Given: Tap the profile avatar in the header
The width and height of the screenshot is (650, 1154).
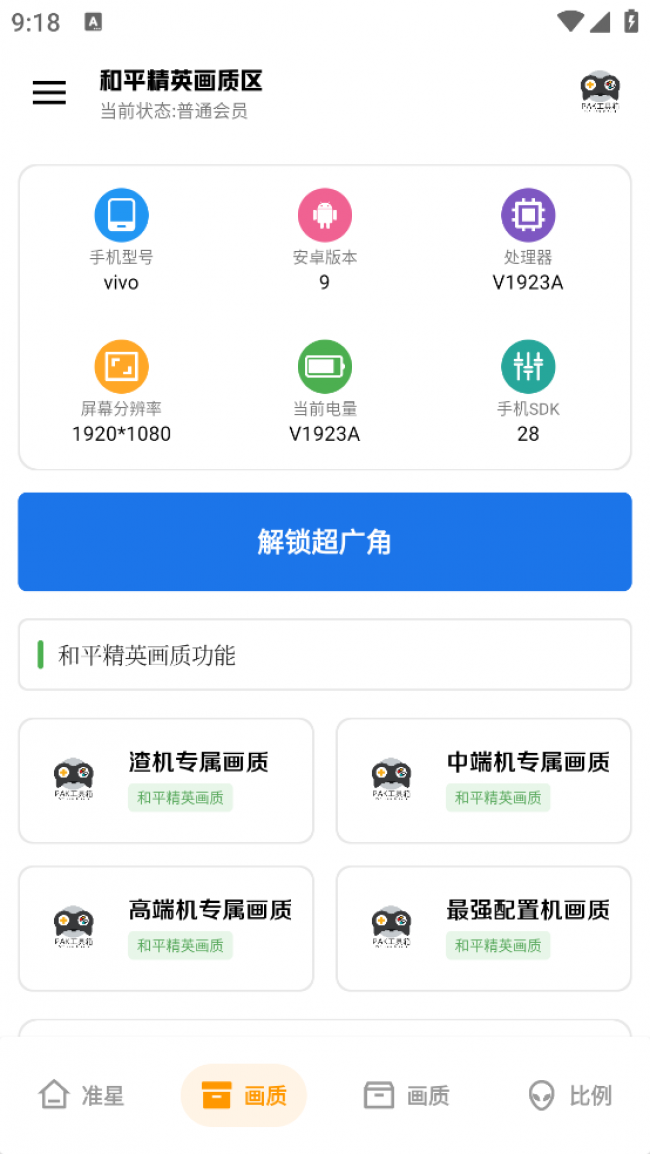Looking at the screenshot, I should pyautogui.click(x=600, y=92).
